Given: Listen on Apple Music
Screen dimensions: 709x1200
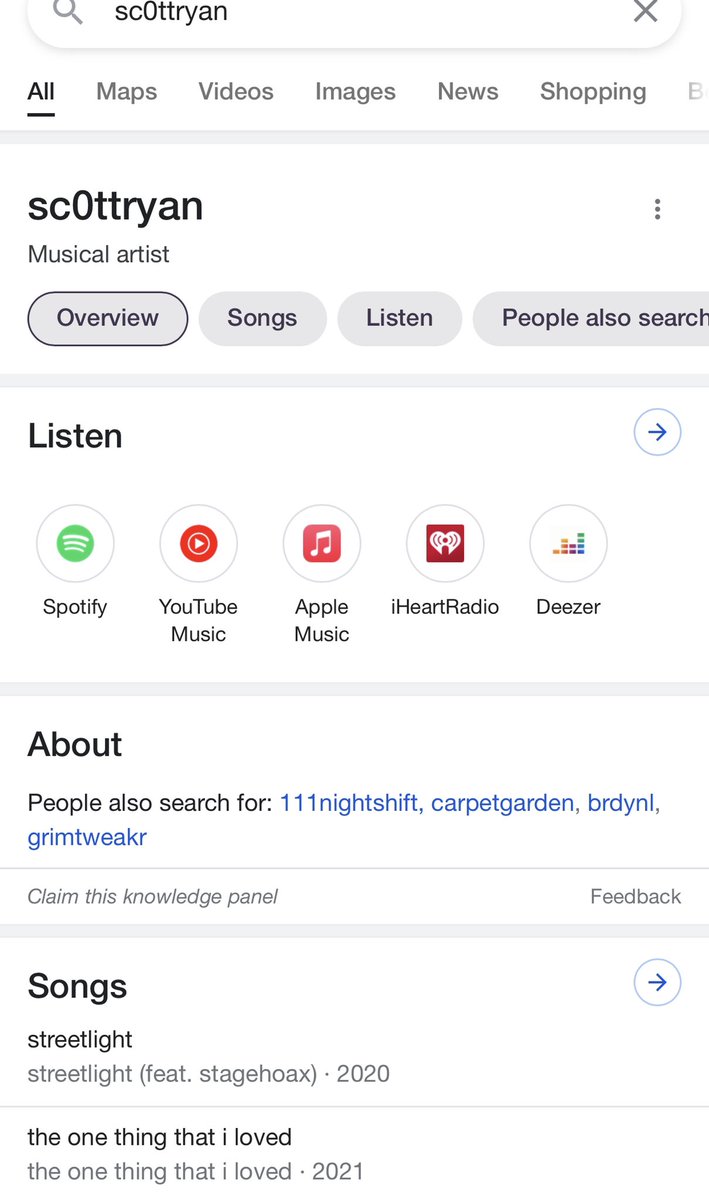Looking at the screenshot, I should tap(322, 544).
